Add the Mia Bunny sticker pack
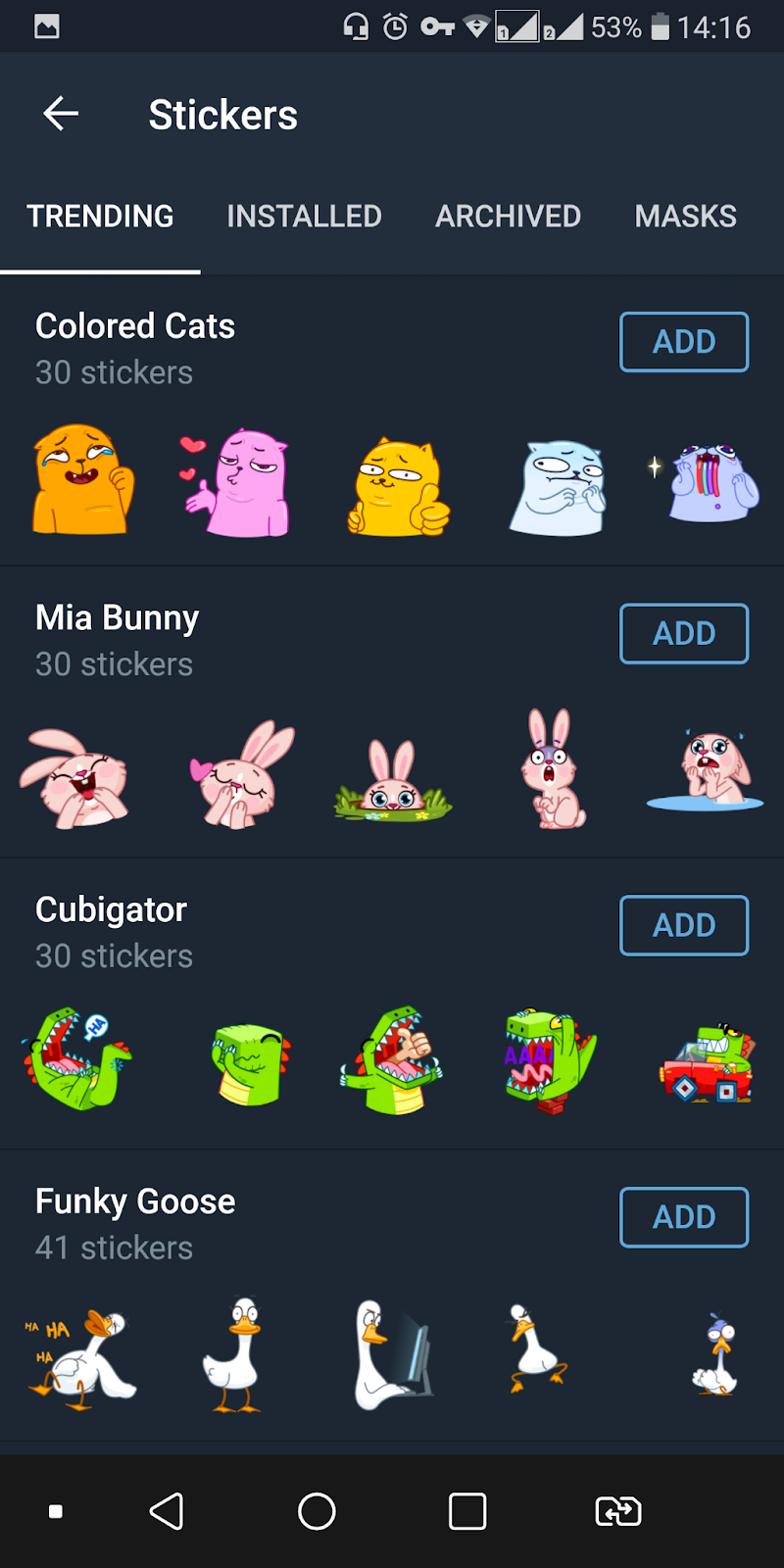The width and height of the screenshot is (784, 1568). pos(684,634)
